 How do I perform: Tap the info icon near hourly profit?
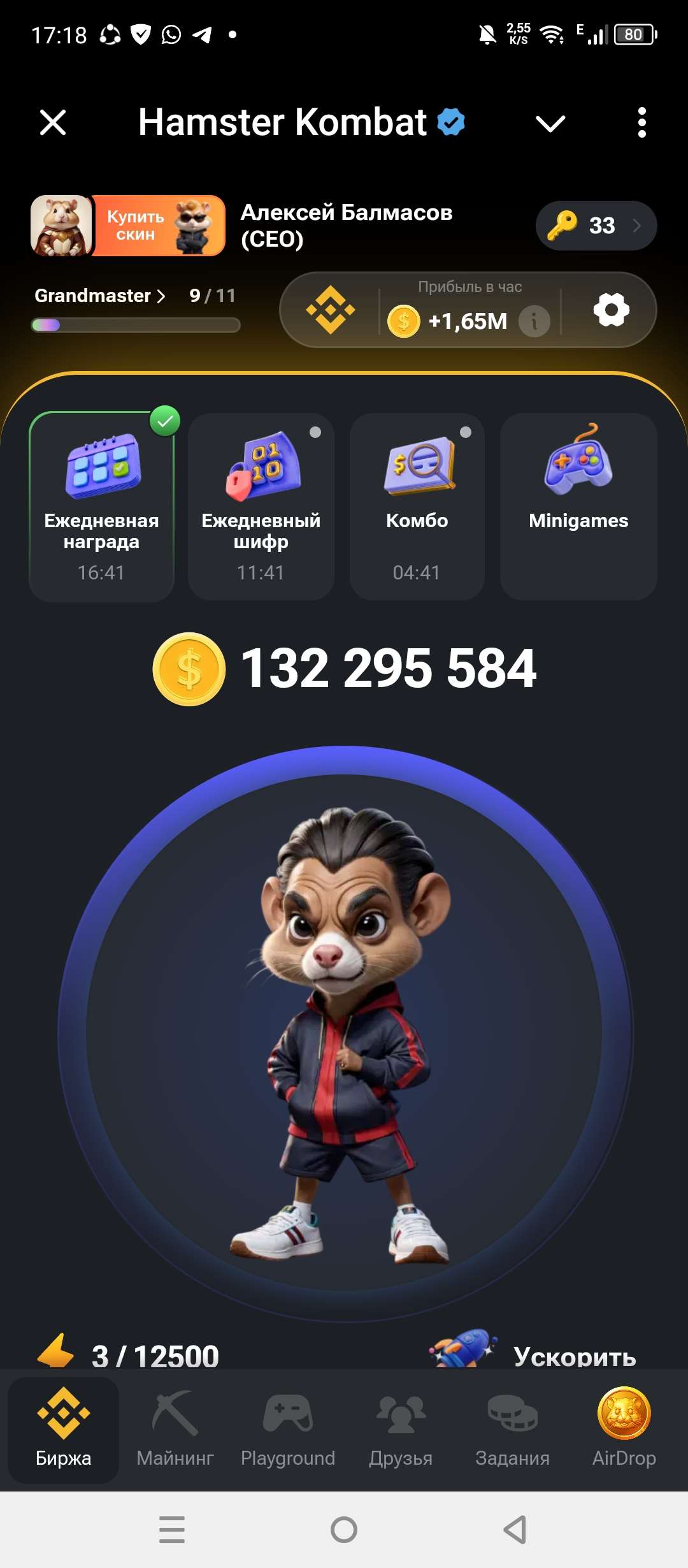coord(534,322)
